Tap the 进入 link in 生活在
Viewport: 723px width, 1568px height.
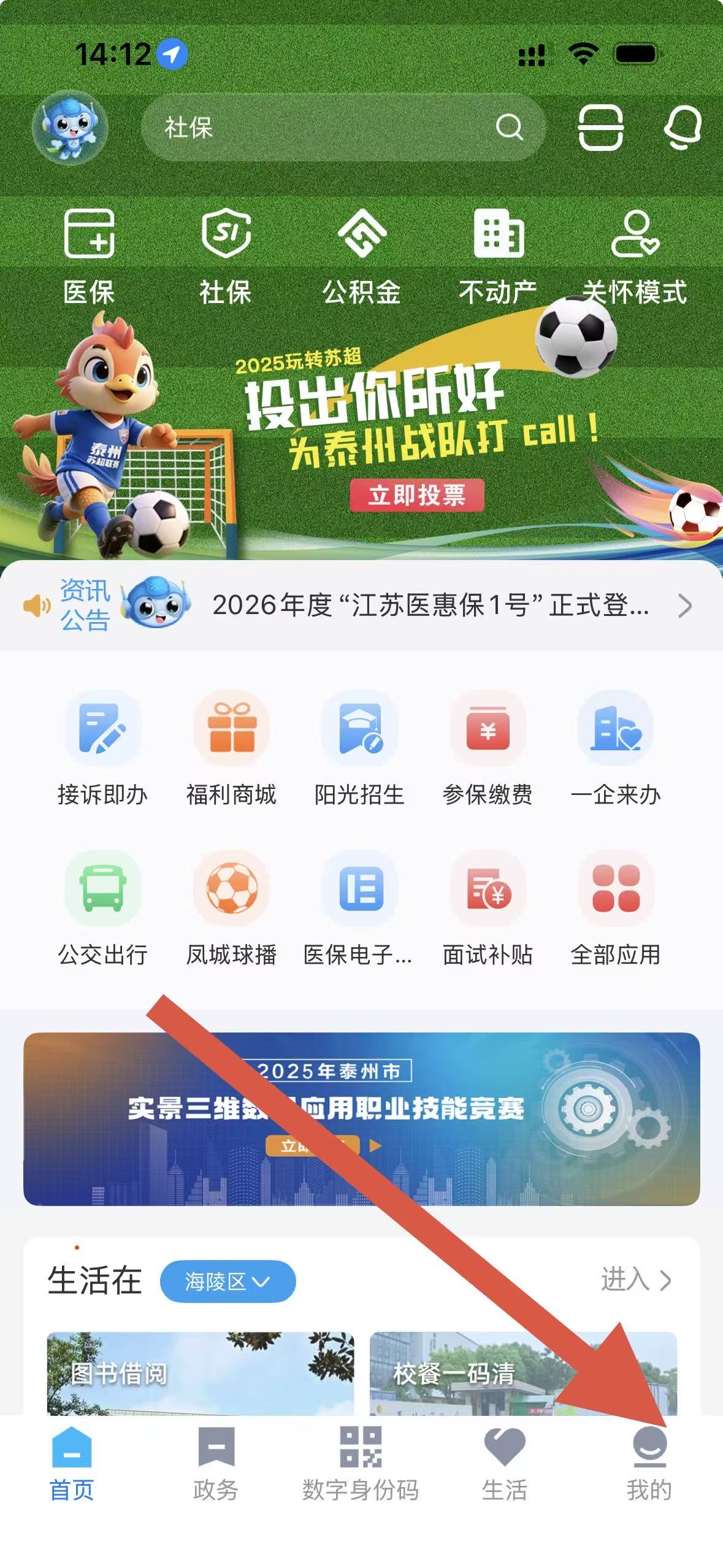coord(635,1280)
